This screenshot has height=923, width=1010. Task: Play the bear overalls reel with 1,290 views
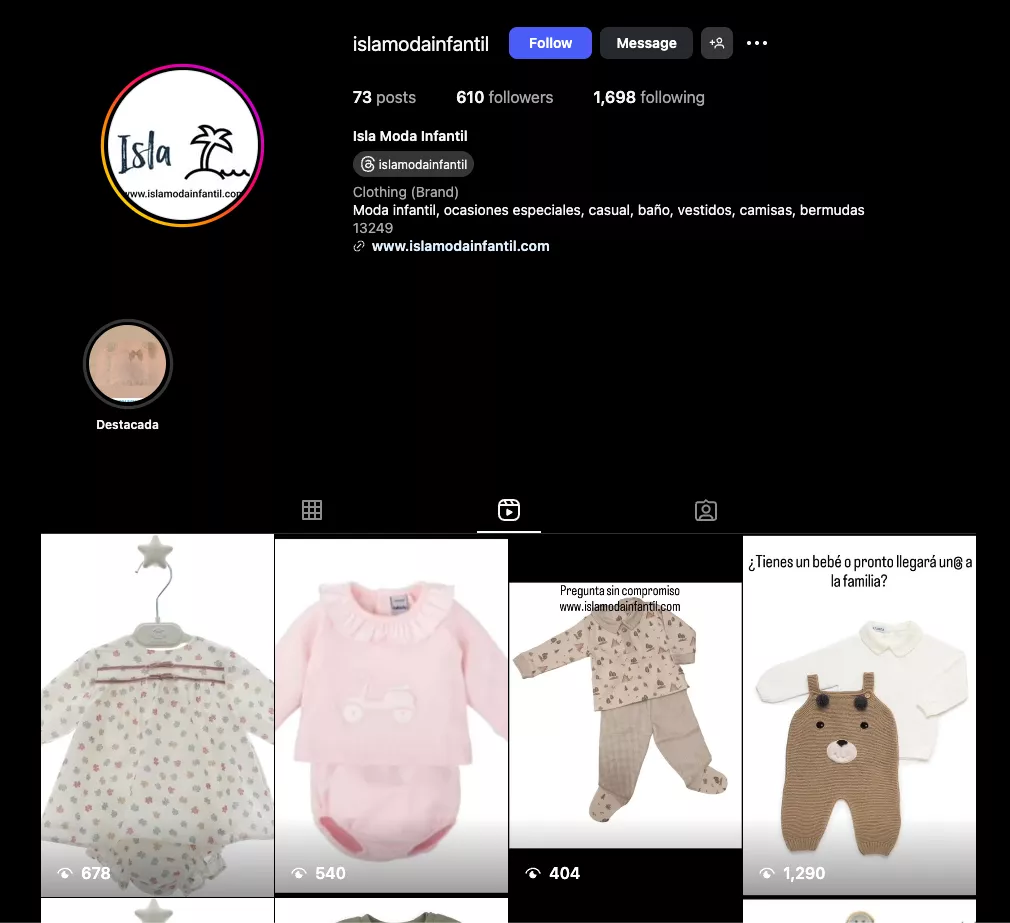859,715
